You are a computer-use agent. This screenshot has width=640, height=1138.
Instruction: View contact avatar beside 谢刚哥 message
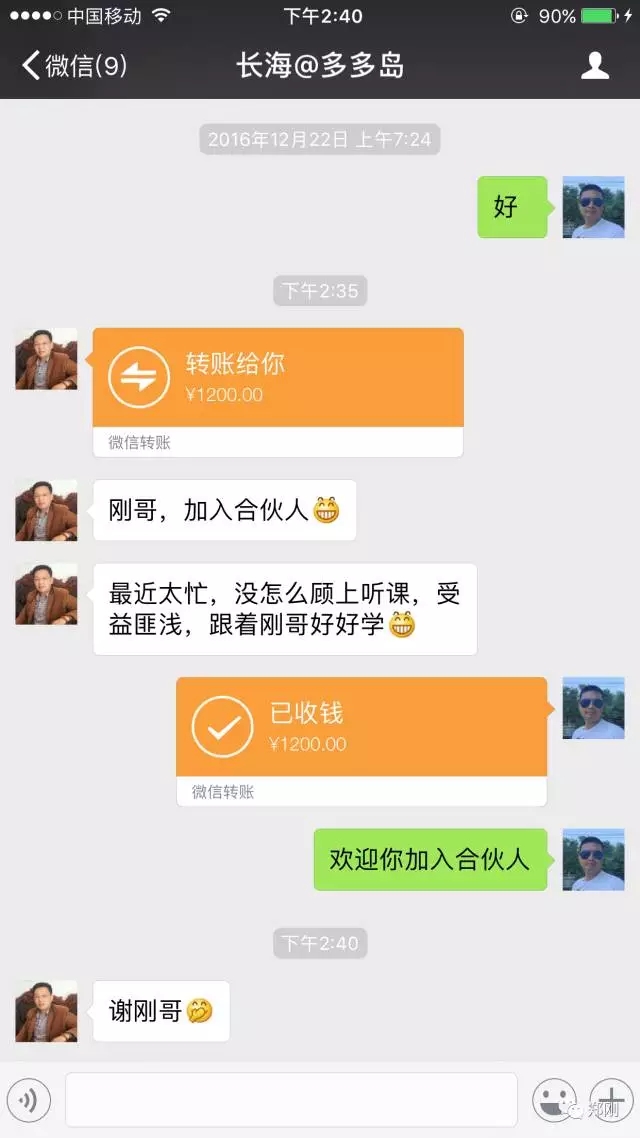click(x=46, y=1012)
